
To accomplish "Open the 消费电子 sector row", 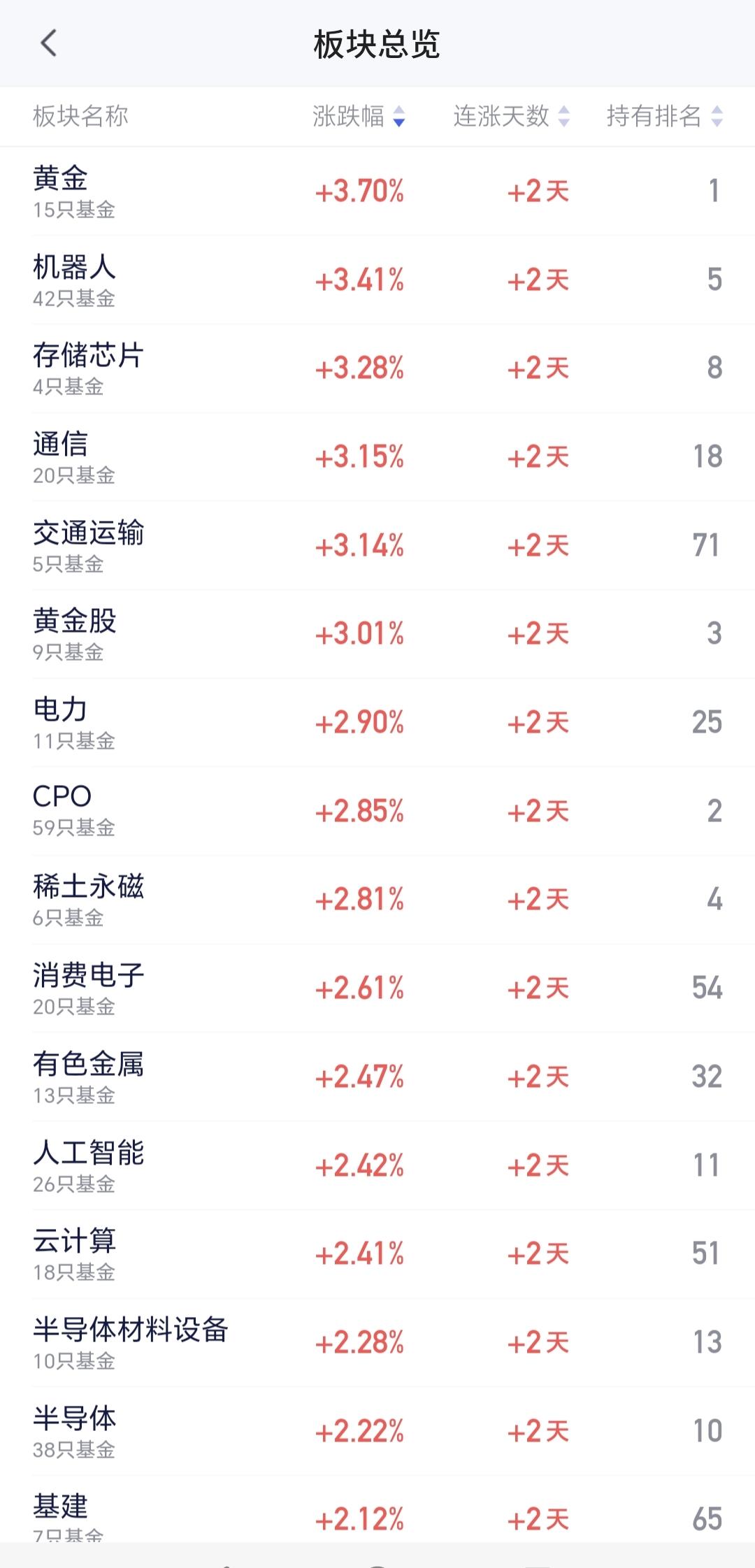I will [x=377, y=988].
